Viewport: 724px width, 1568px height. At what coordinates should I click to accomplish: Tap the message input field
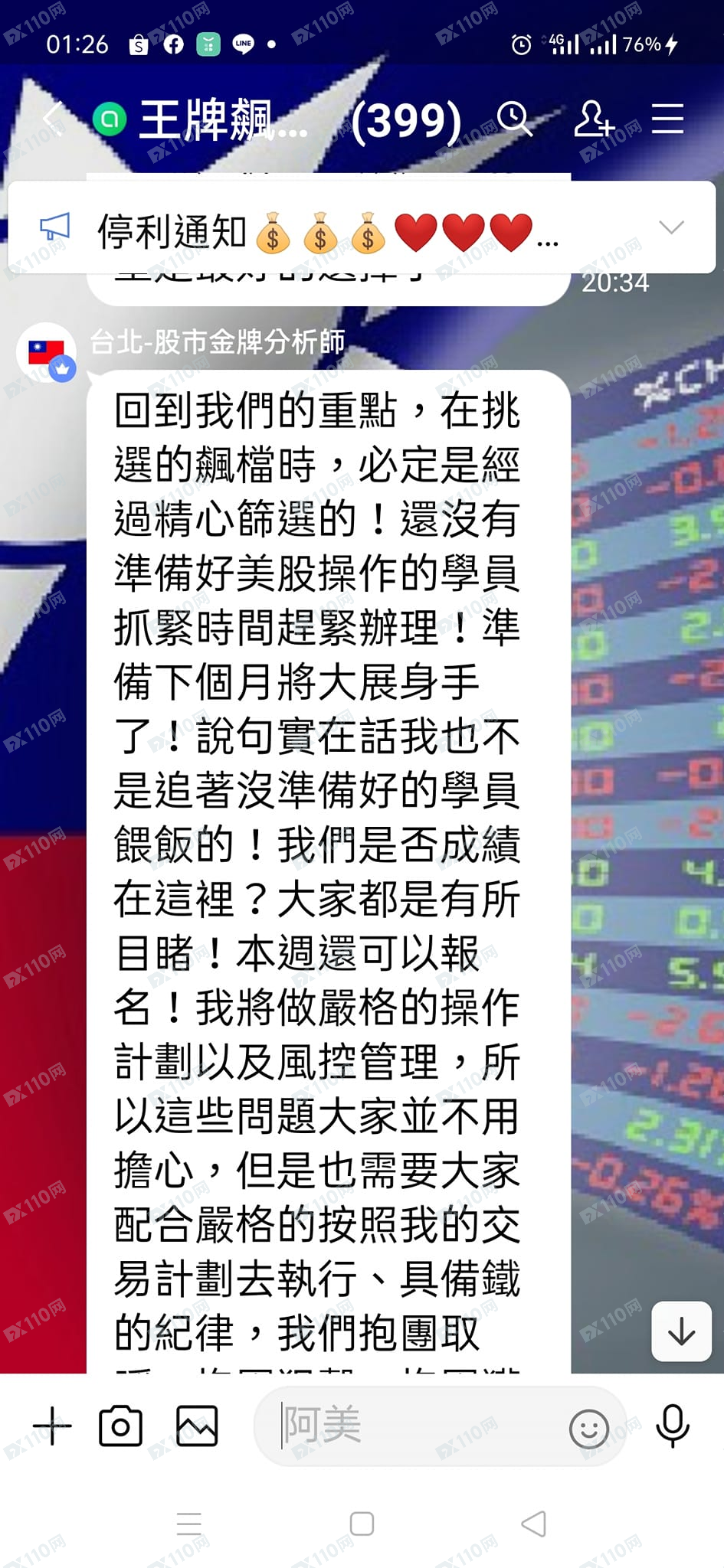414,1426
